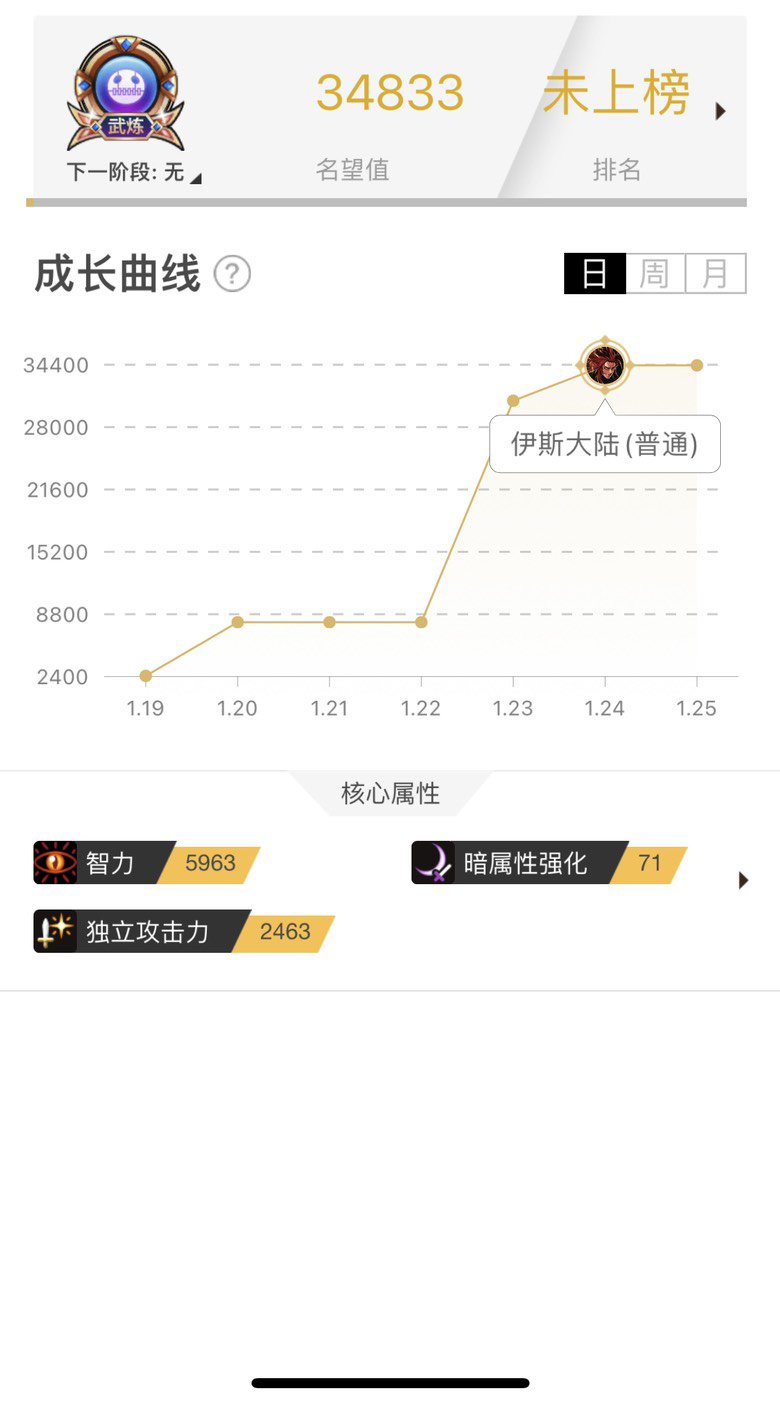Expand the 下一阶段 stage dropdown
Screen dimensions: 780x1404
[195, 178]
